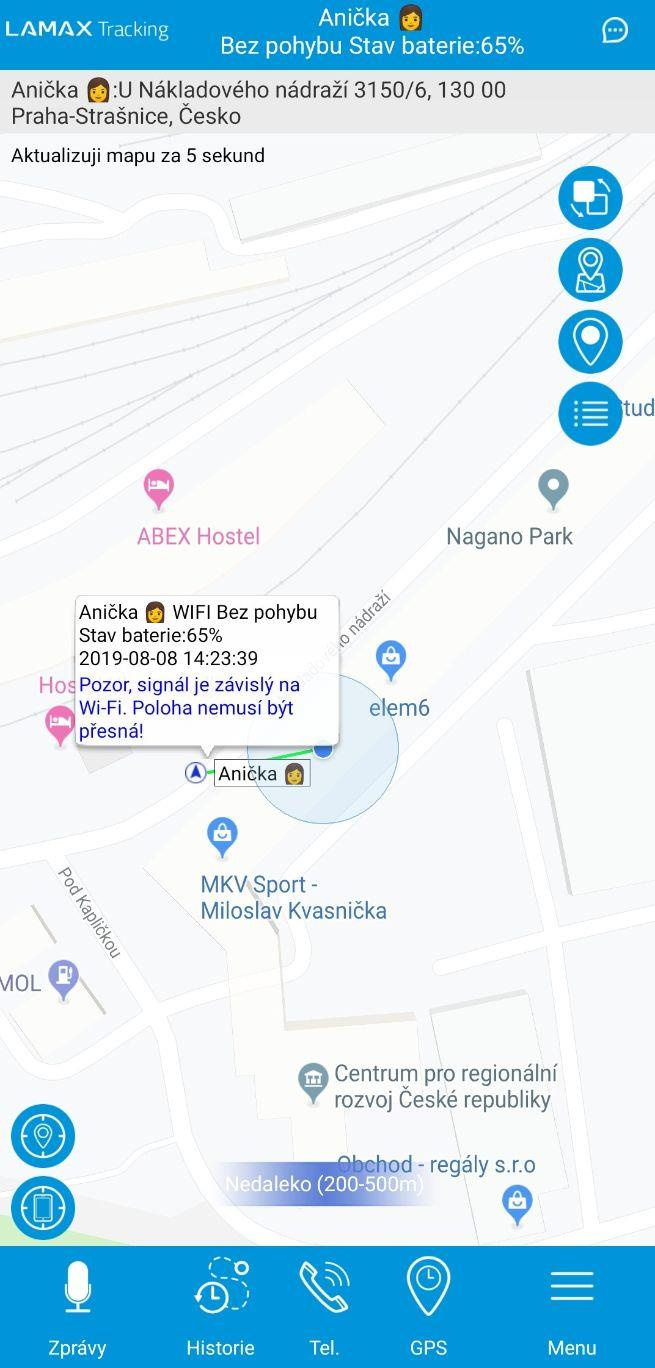Select the elem6 shop pin
This screenshot has width=655, height=1368.
[390, 659]
